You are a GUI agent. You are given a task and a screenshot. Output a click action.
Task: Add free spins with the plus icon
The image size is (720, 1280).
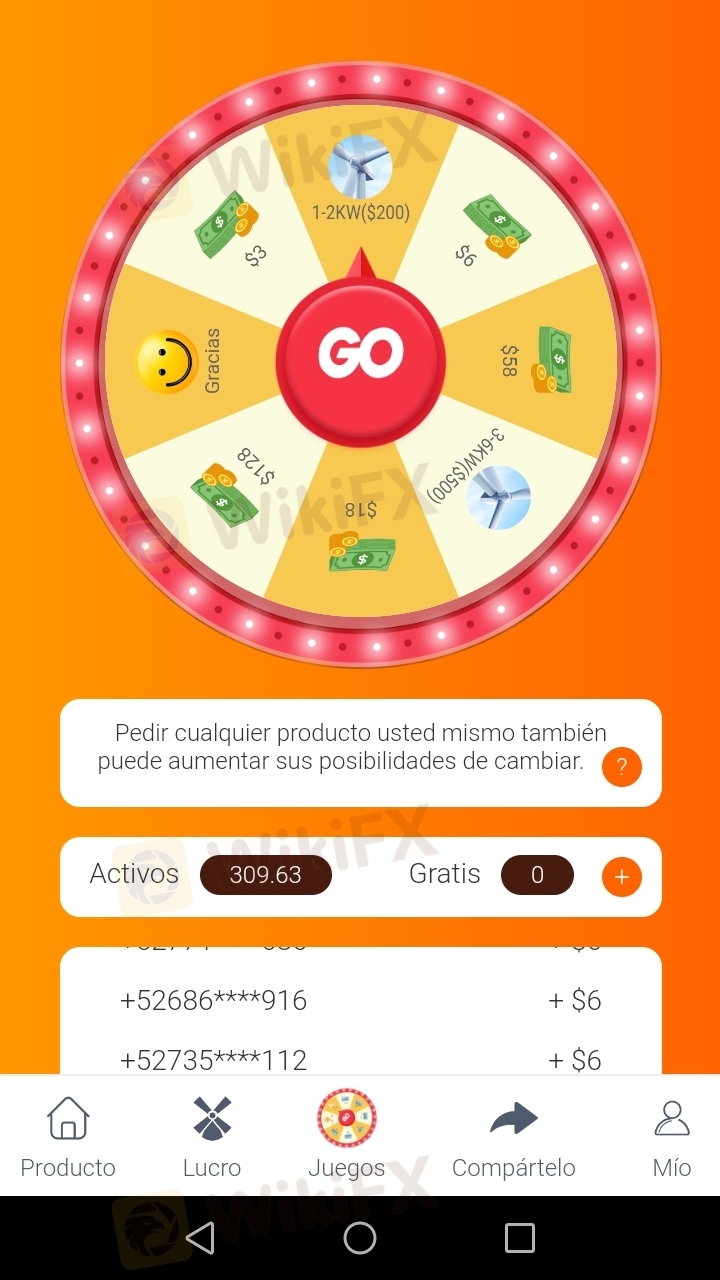point(621,877)
